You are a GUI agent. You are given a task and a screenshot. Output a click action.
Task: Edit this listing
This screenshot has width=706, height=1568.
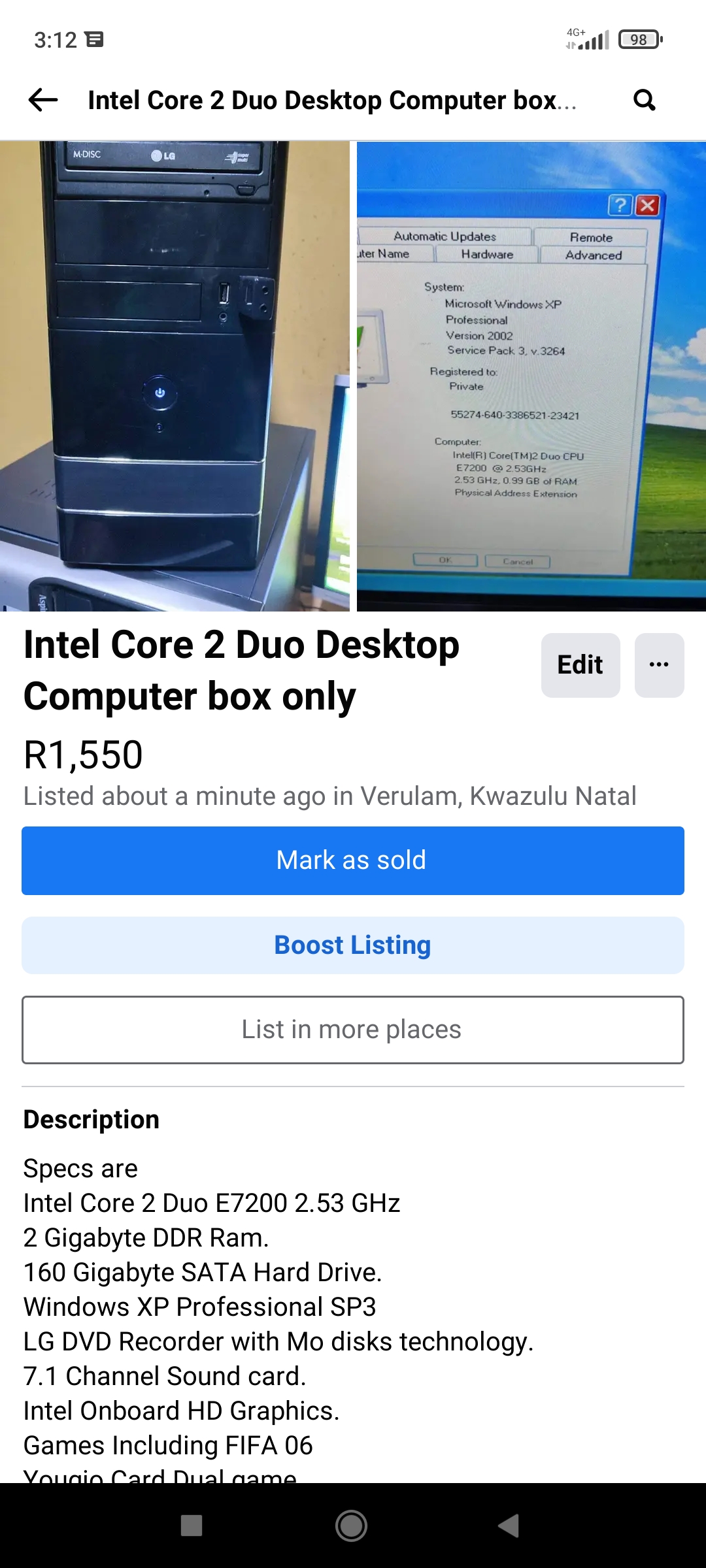pyautogui.click(x=580, y=665)
